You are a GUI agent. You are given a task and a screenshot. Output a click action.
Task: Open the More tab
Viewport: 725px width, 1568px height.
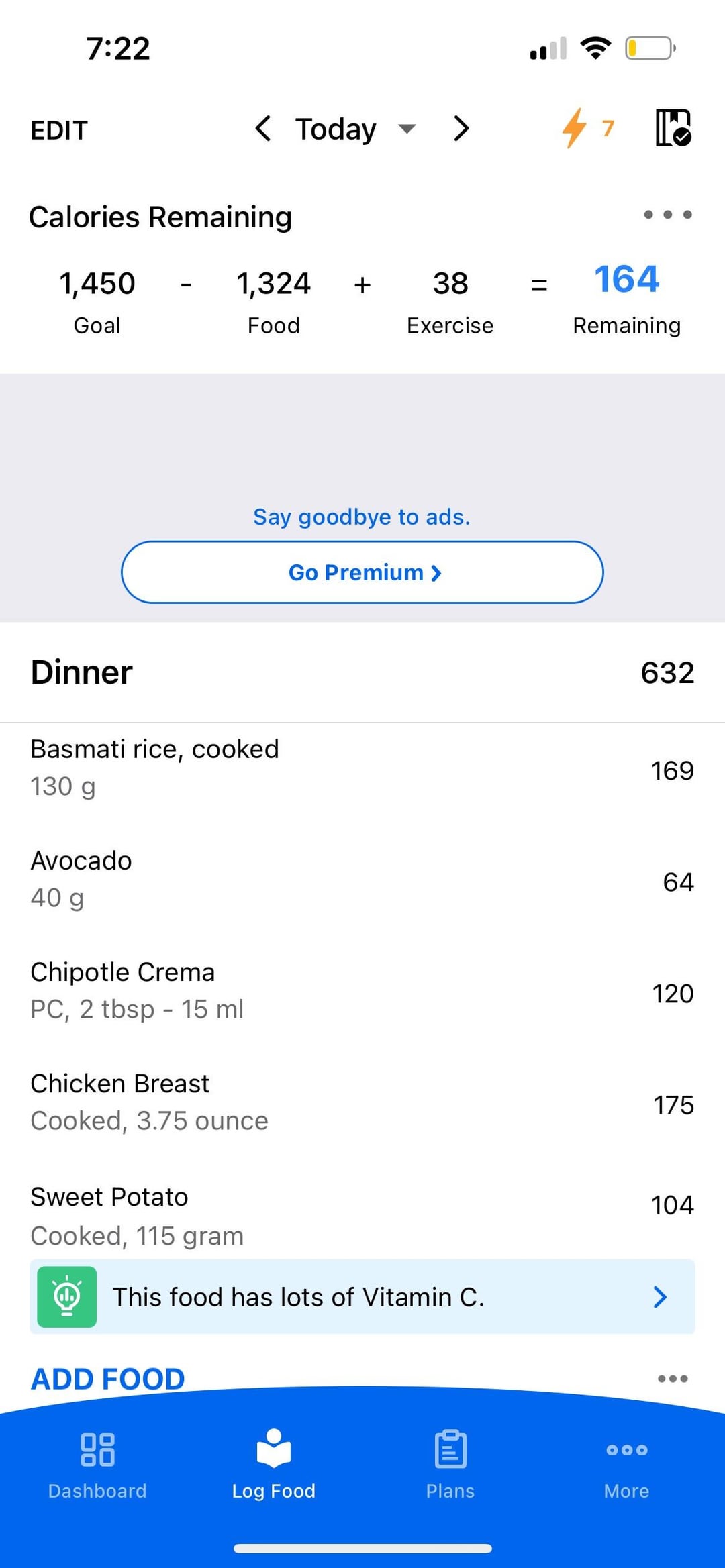[x=626, y=1465]
